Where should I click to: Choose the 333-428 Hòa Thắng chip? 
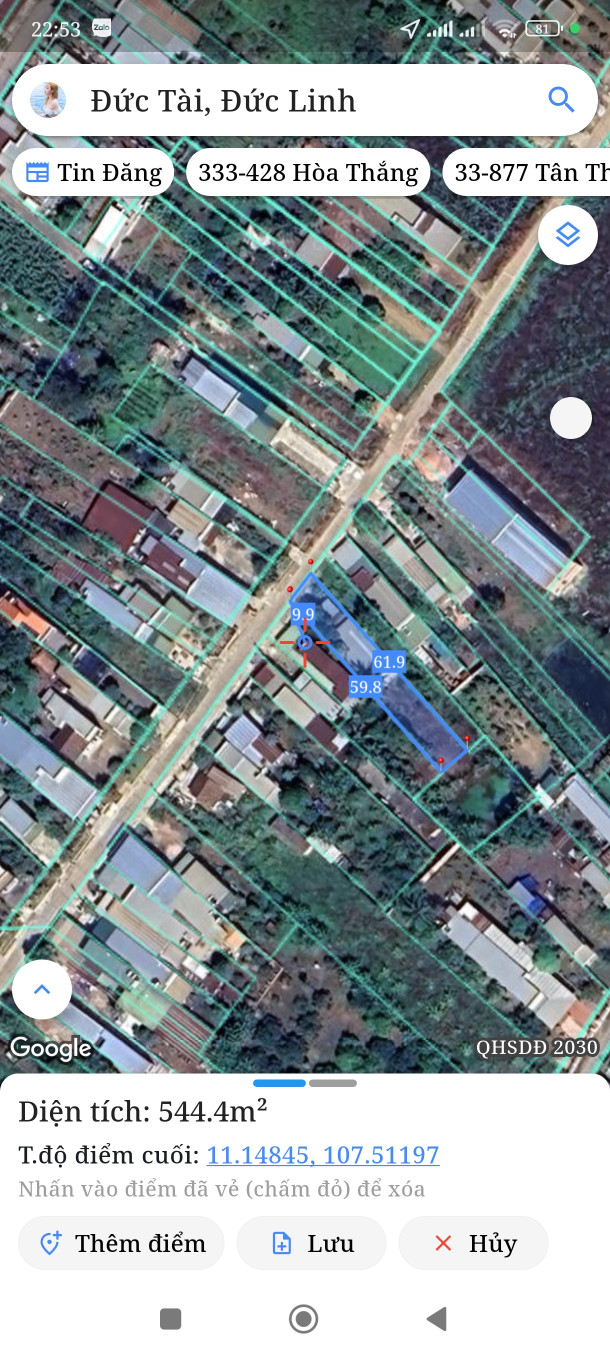308,173
